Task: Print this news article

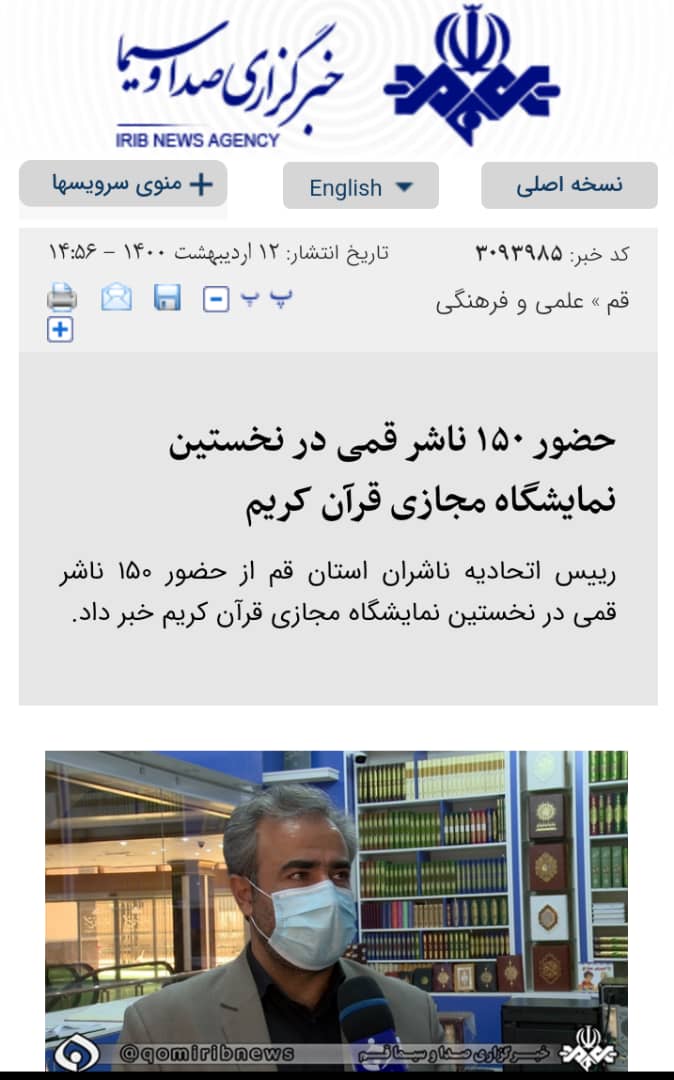Action: click(61, 297)
